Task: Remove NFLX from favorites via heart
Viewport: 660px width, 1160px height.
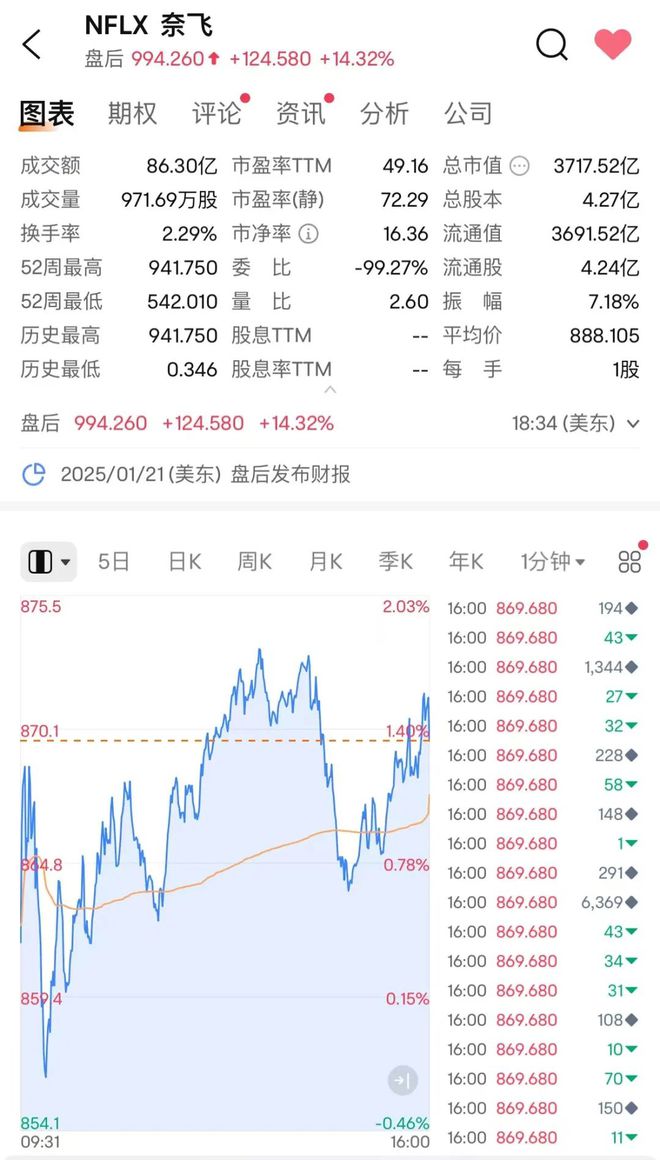Action: tap(613, 44)
